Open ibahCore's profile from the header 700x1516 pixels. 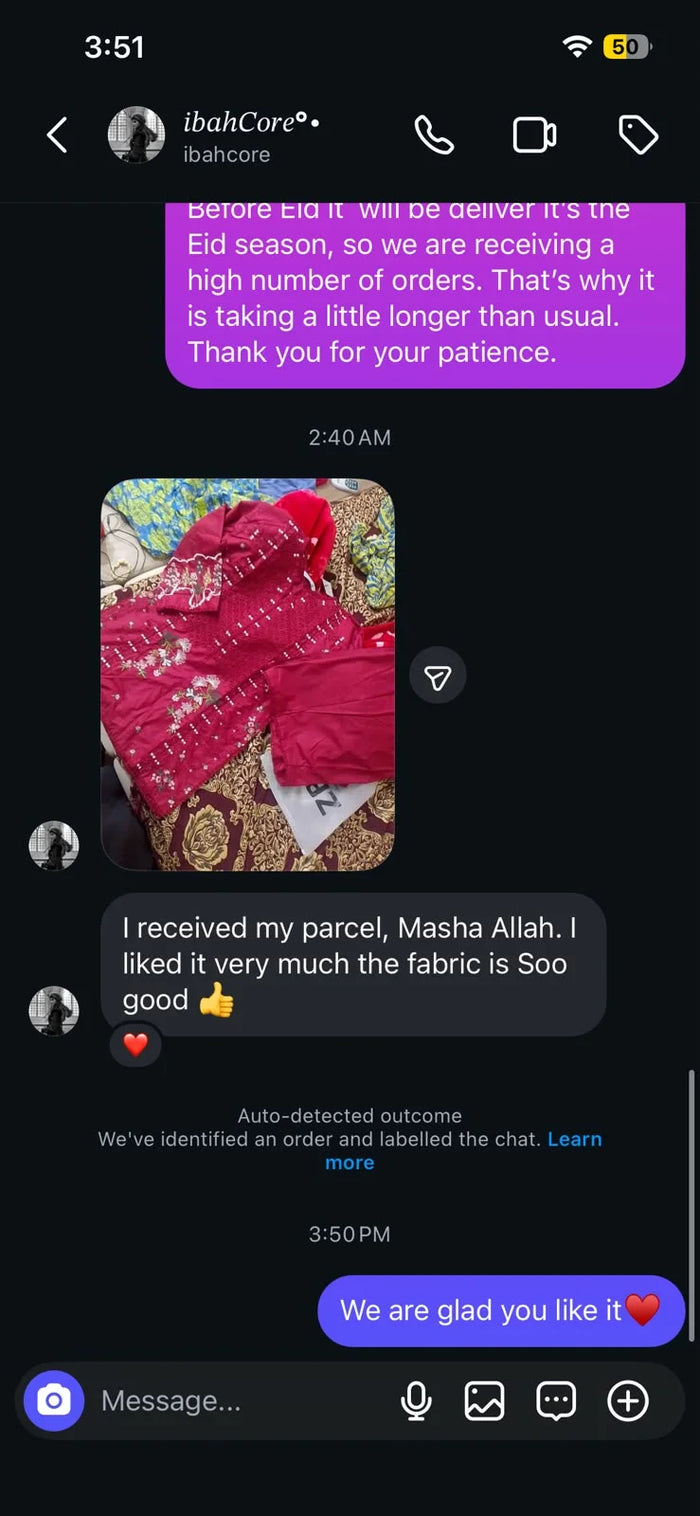coord(214,136)
